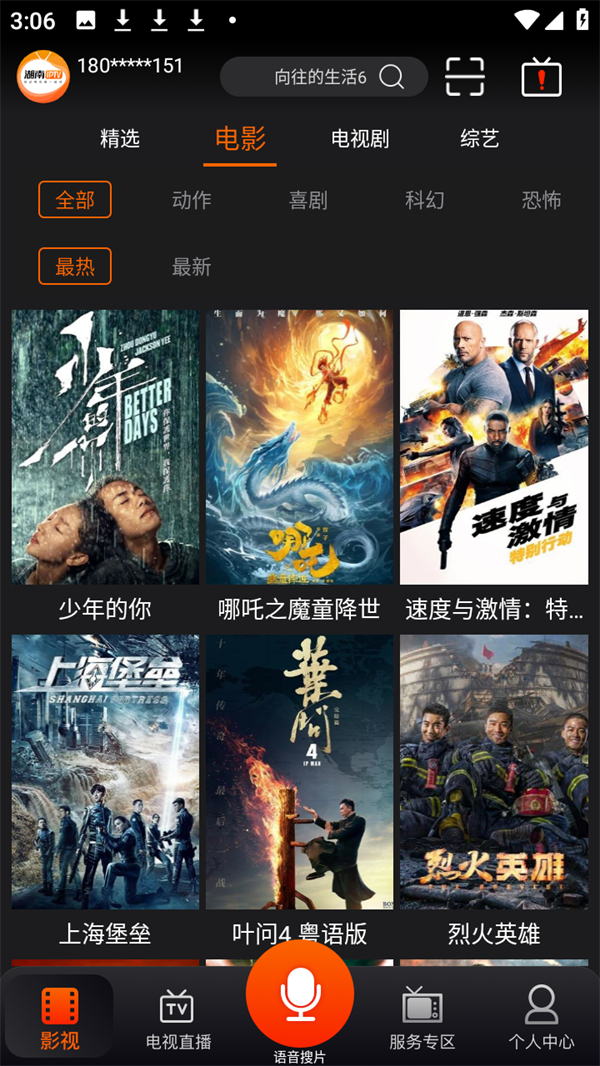Image resolution: width=600 pixels, height=1066 pixels.
Task: Open the search box showing 向往的生活6
Action: 323,77
